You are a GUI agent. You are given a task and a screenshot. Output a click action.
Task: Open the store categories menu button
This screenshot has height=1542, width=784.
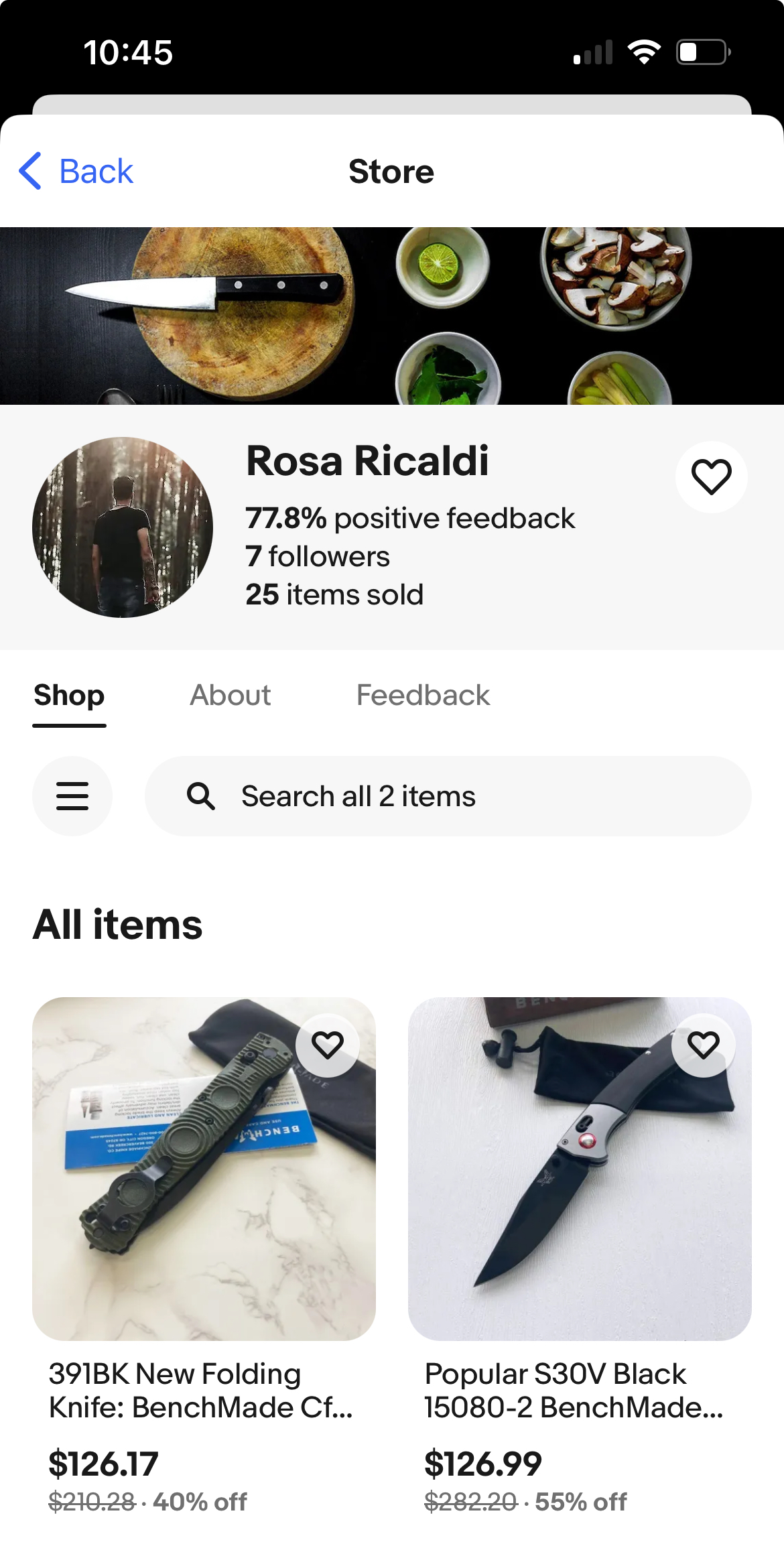72,796
